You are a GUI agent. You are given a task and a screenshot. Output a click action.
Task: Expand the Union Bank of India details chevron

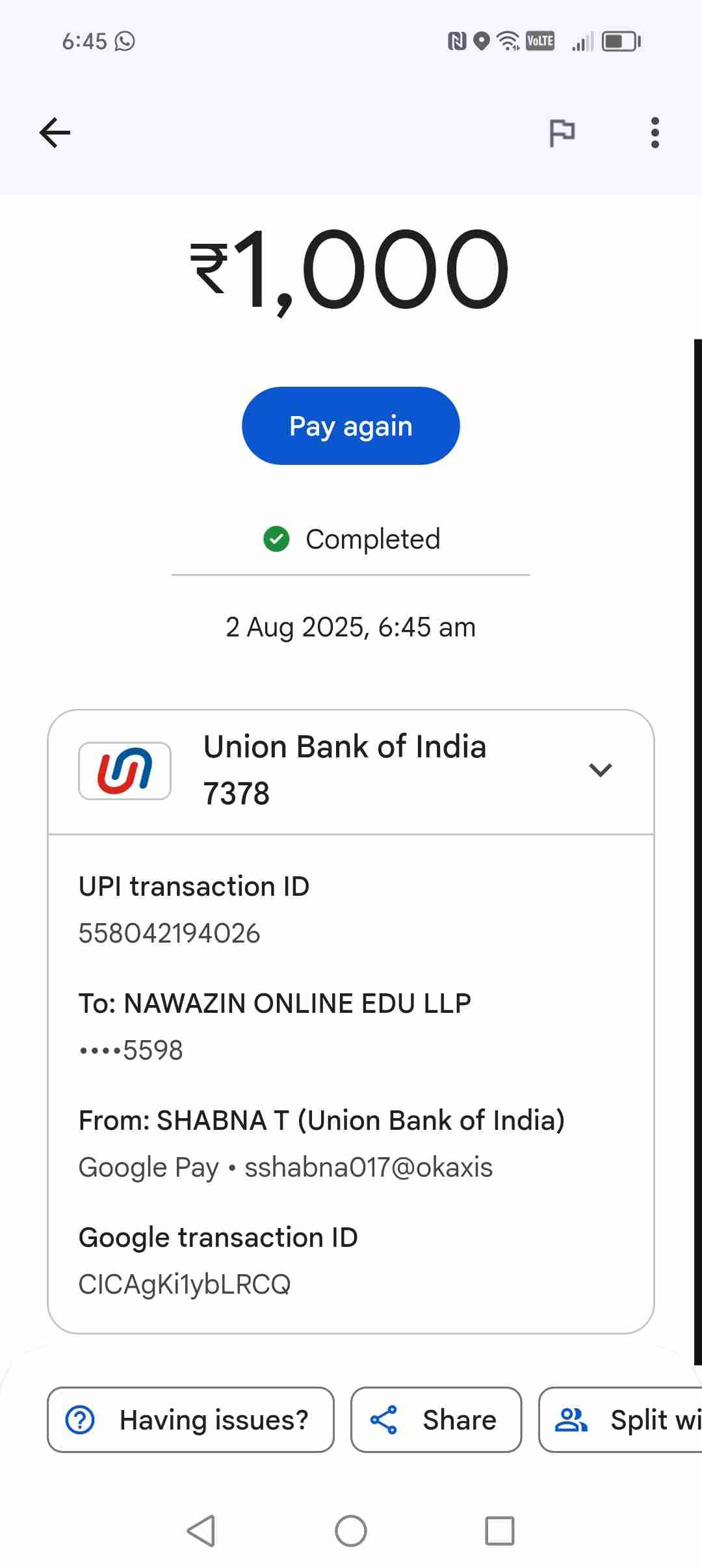click(x=600, y=770)
